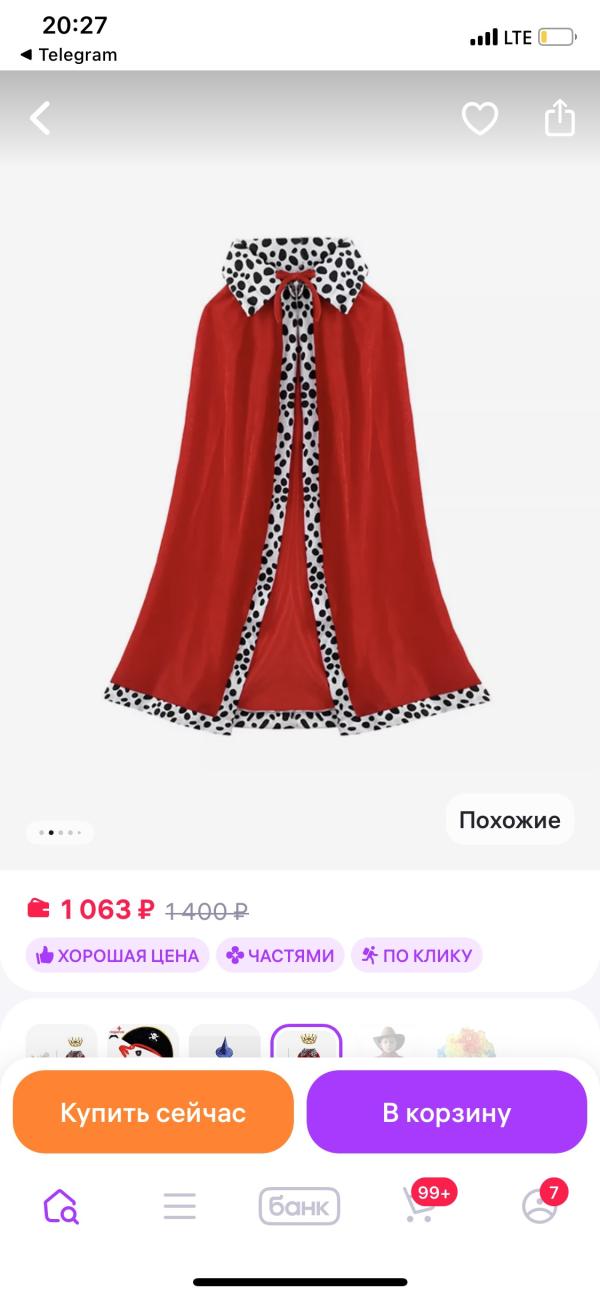Switch to the банк tab
The width and height of the screenshot is (600, 1298).
pyautogui.click(x=300, y=1206)
